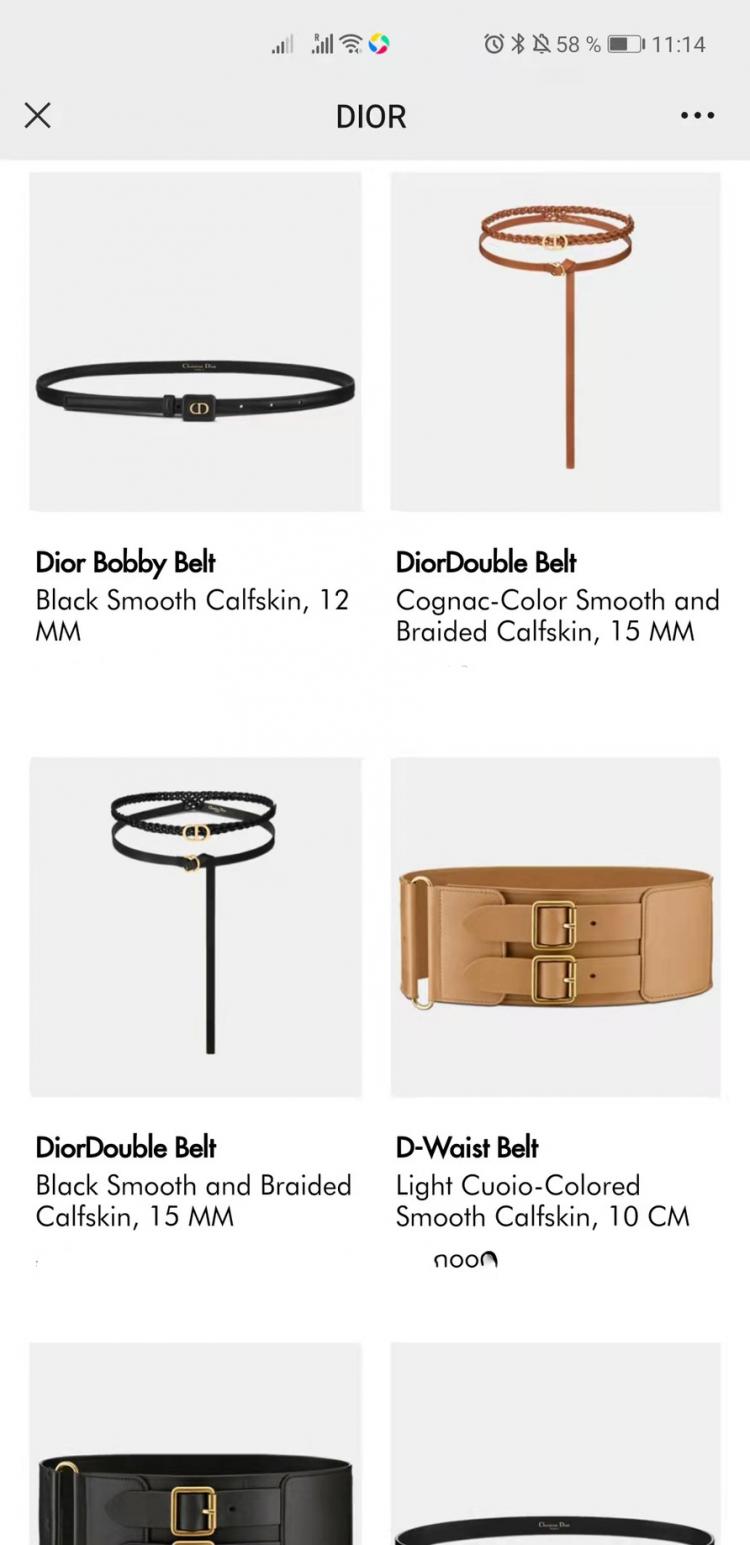750x1545 pixels.
Task: View the cognac DiorDouble Belt
Action: click(x=555, y=342)
